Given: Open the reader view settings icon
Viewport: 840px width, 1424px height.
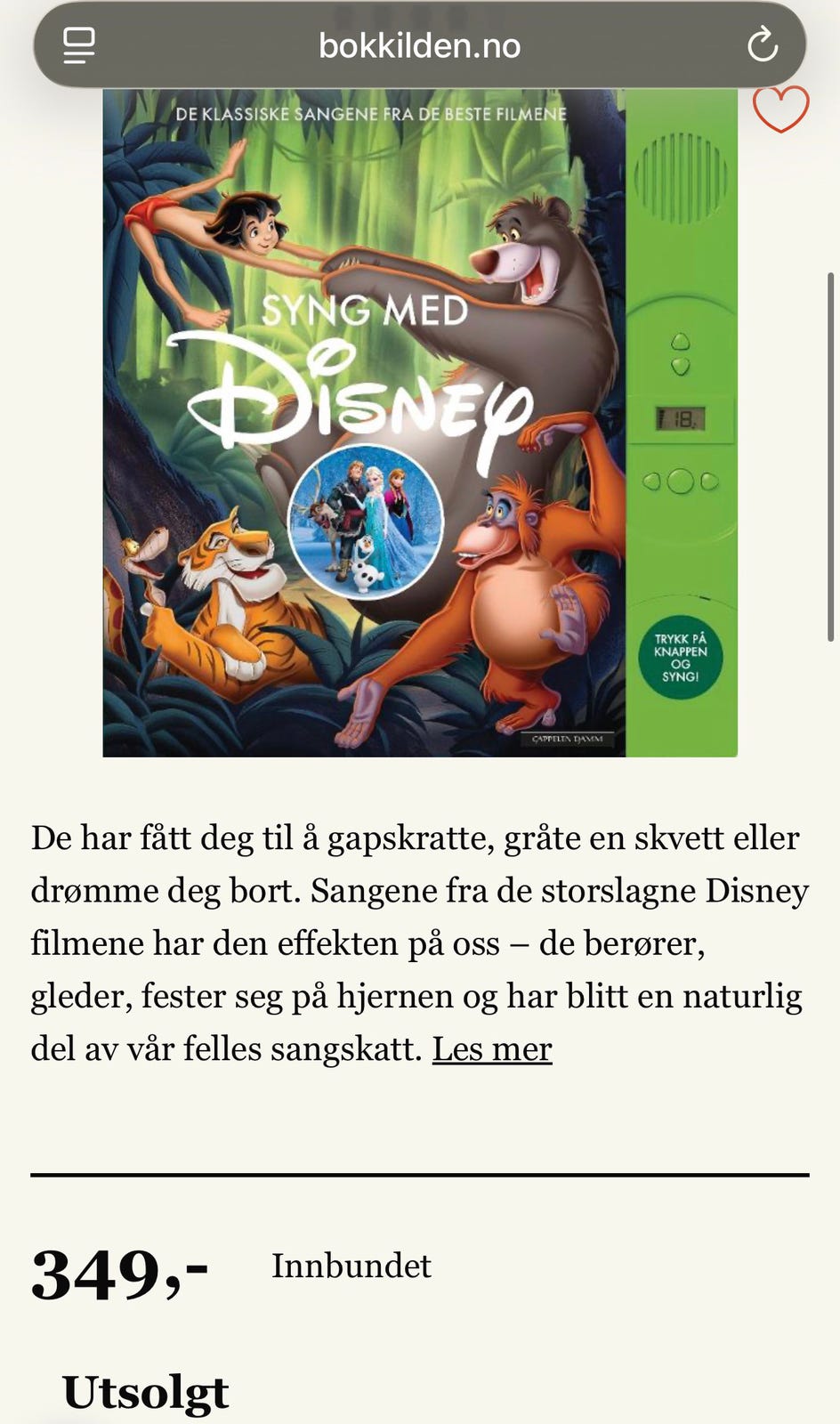Looking at the screenshot, I should (78, 46).
